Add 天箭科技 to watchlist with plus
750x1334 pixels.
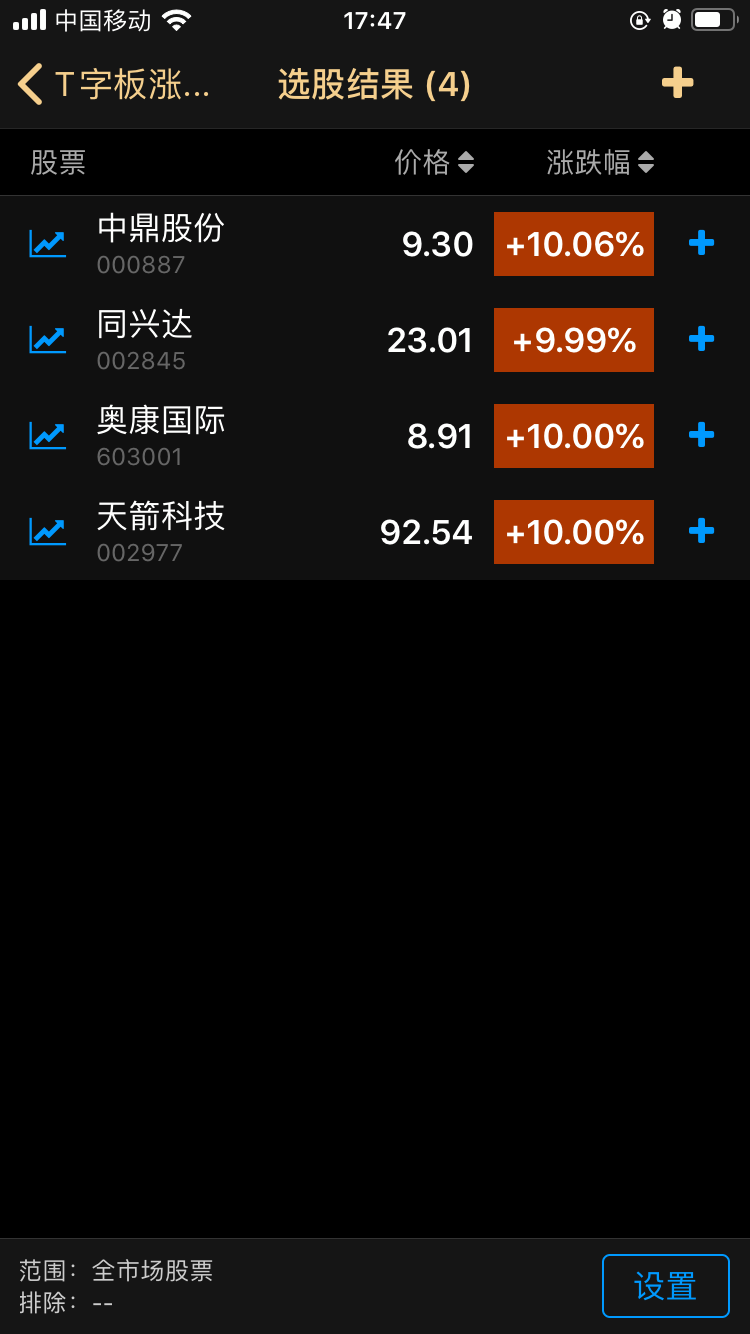tap(701, 531)
